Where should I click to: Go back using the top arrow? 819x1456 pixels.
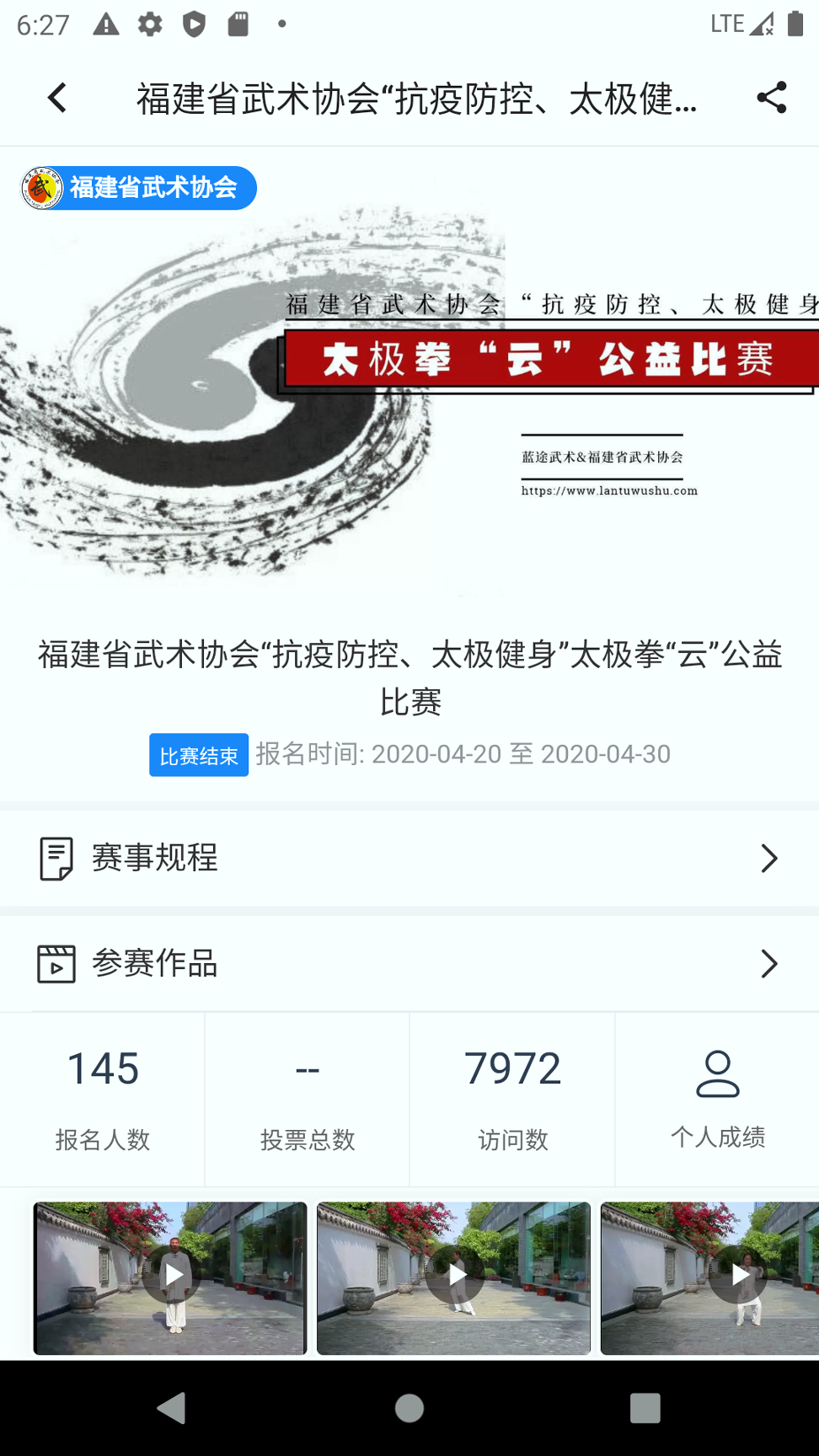tap(57, 99)
